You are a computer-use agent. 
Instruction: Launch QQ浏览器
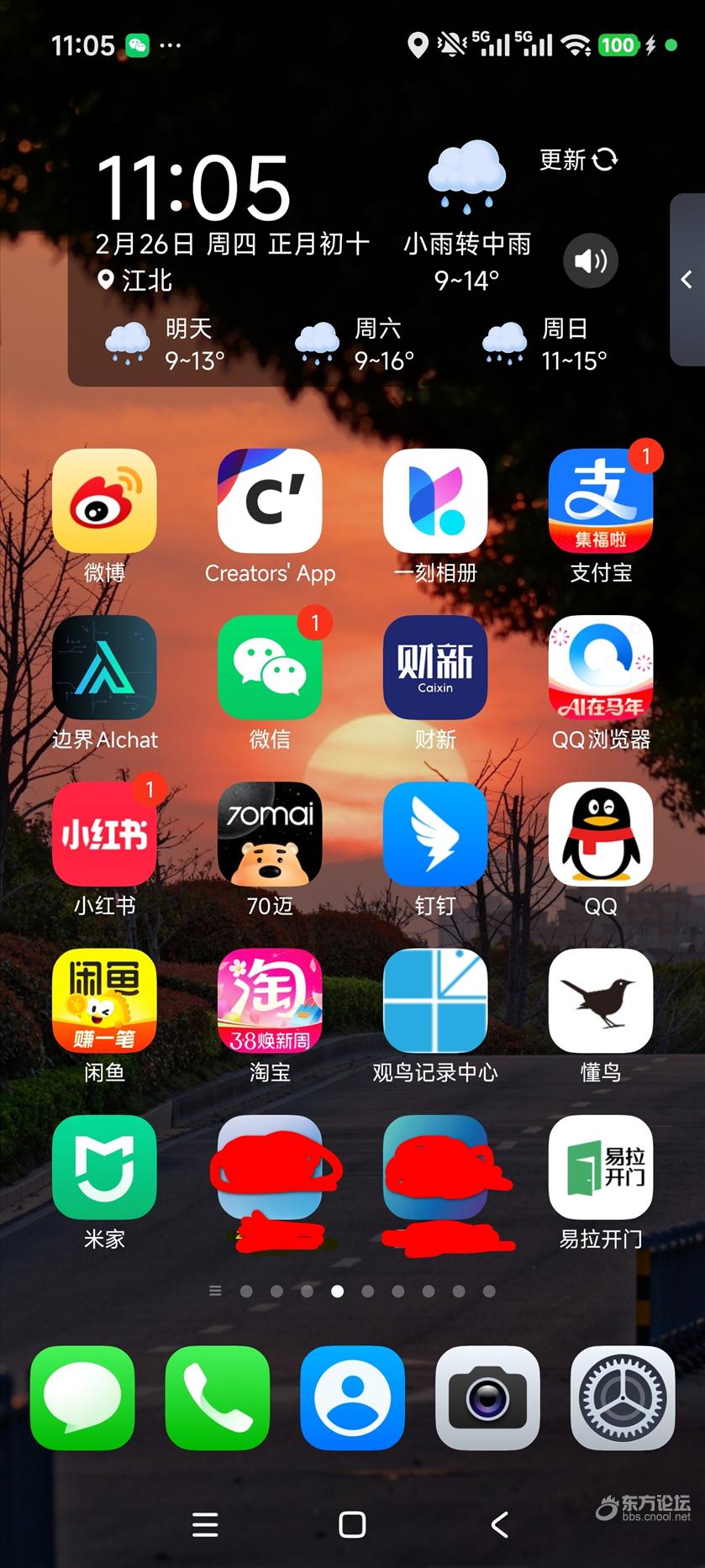(601, 667)
